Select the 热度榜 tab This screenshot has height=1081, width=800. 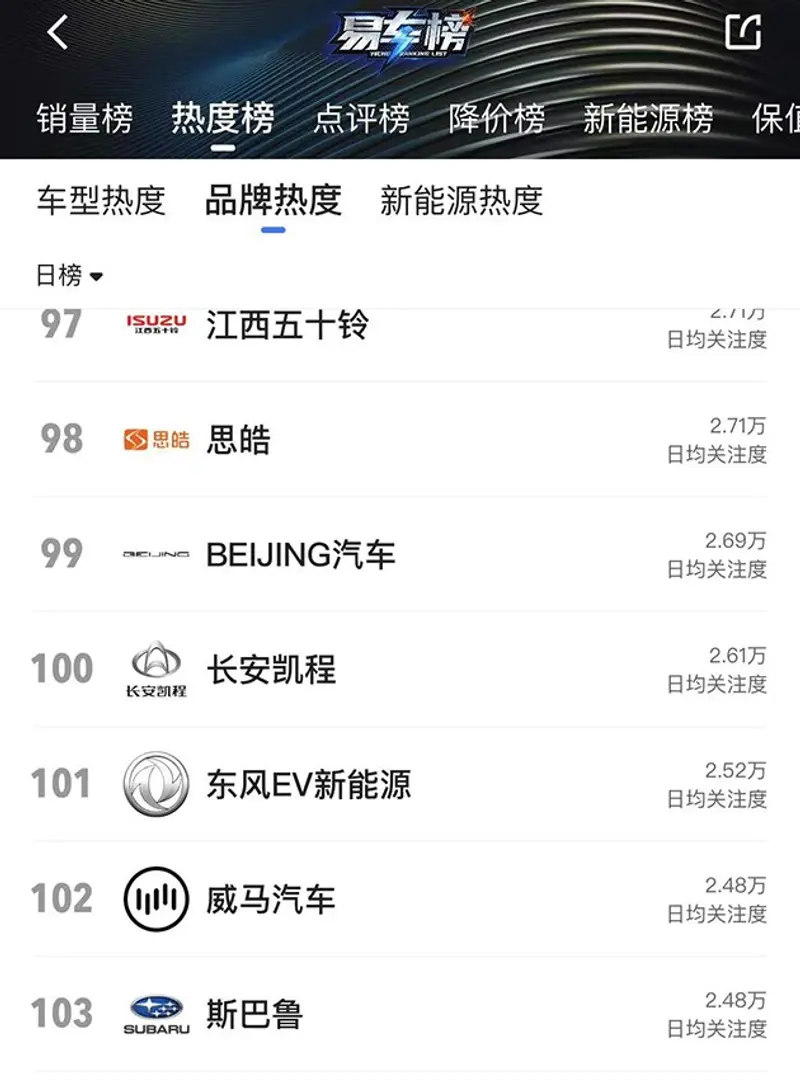tap(222, 119)
